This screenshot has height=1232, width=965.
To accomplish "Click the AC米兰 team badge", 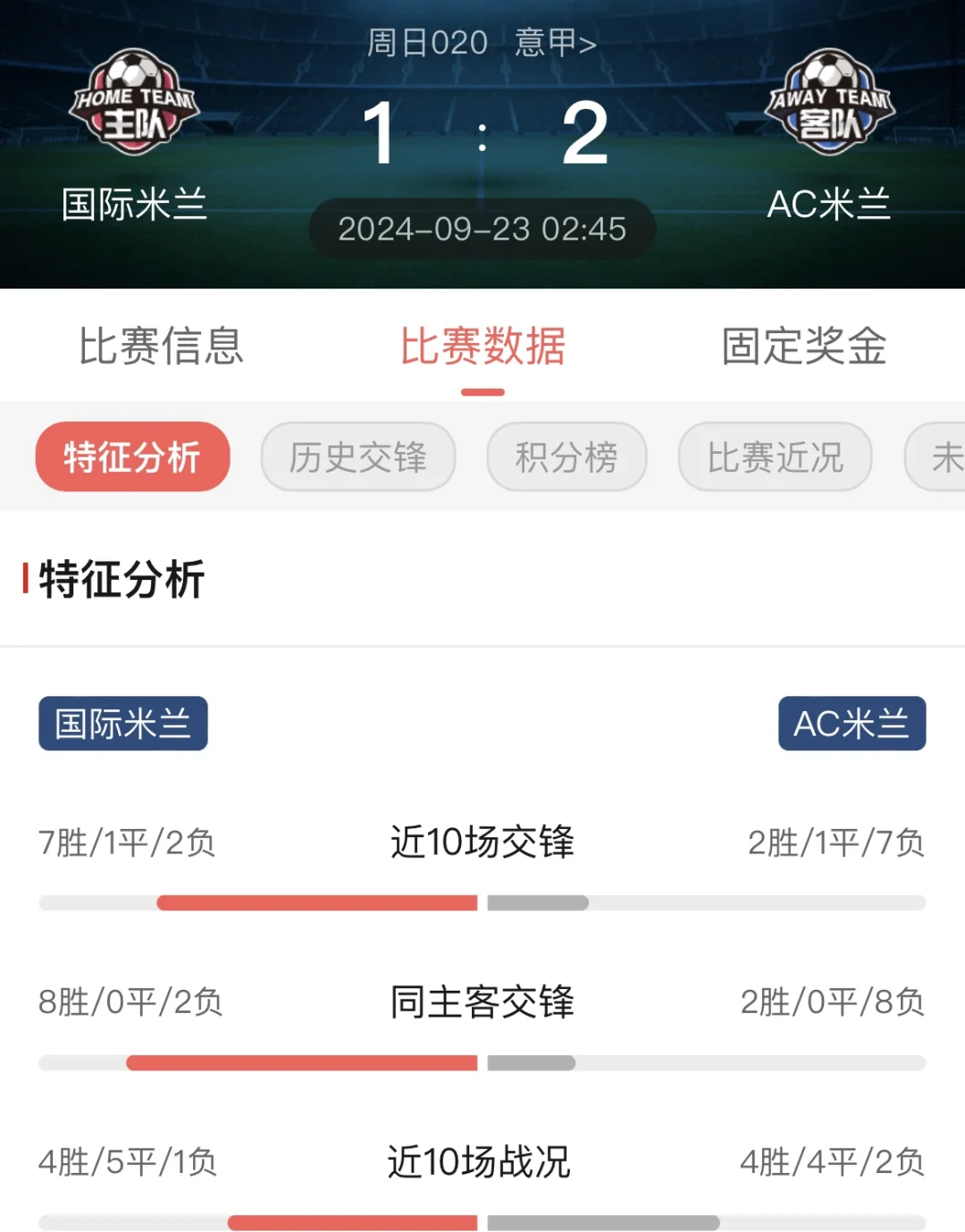I will click(x=851, y=725).
